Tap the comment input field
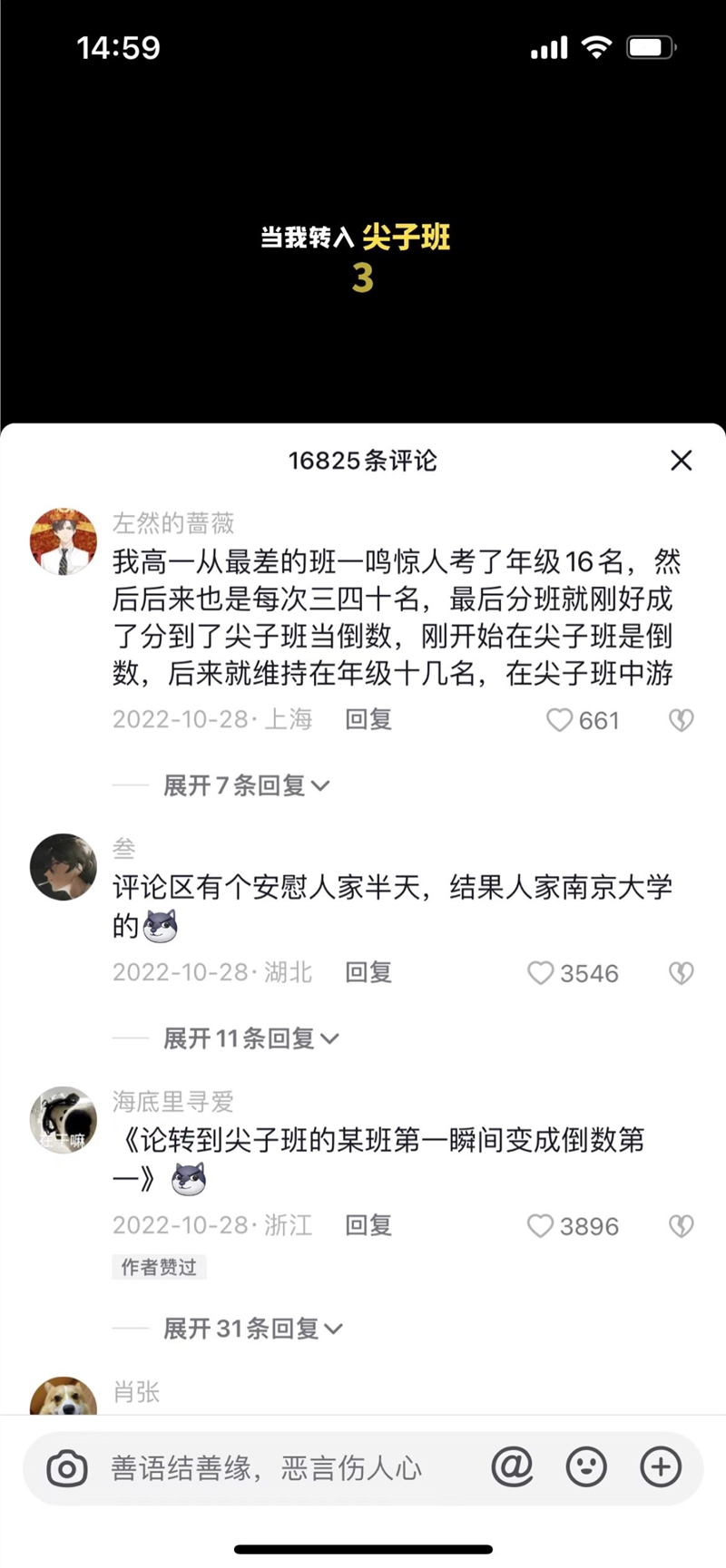The image size is (726, 1568). point(272,1467)
